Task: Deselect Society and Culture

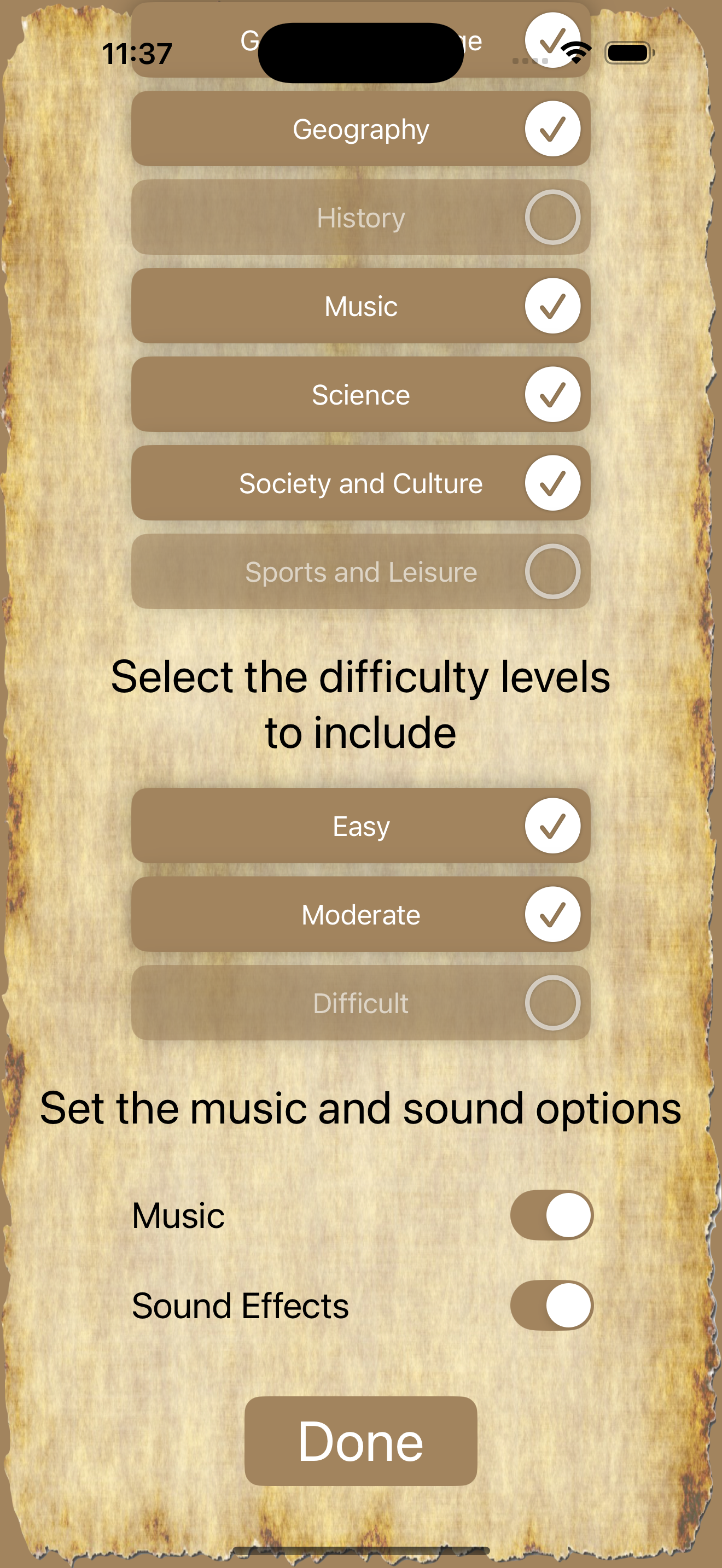Action: click(x=552, y=483)
